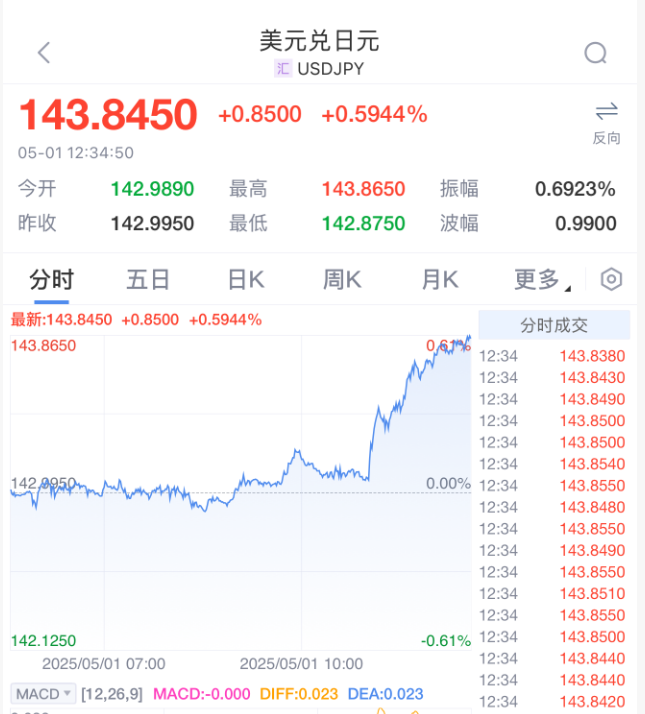Show the 月K chart tab
The height and width of the screenshot is (714, 645).
(439, 280)
